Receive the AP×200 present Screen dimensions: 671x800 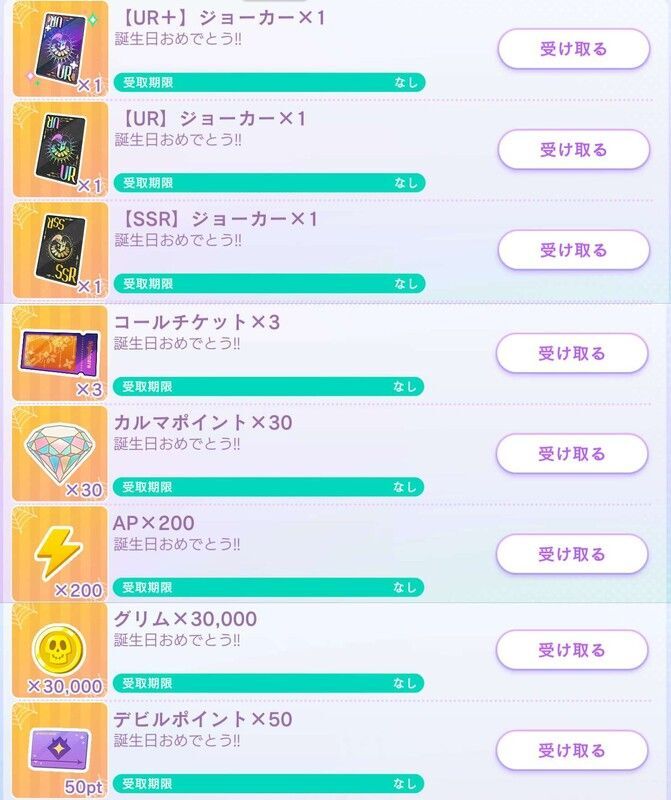click(x=572, y=554)
